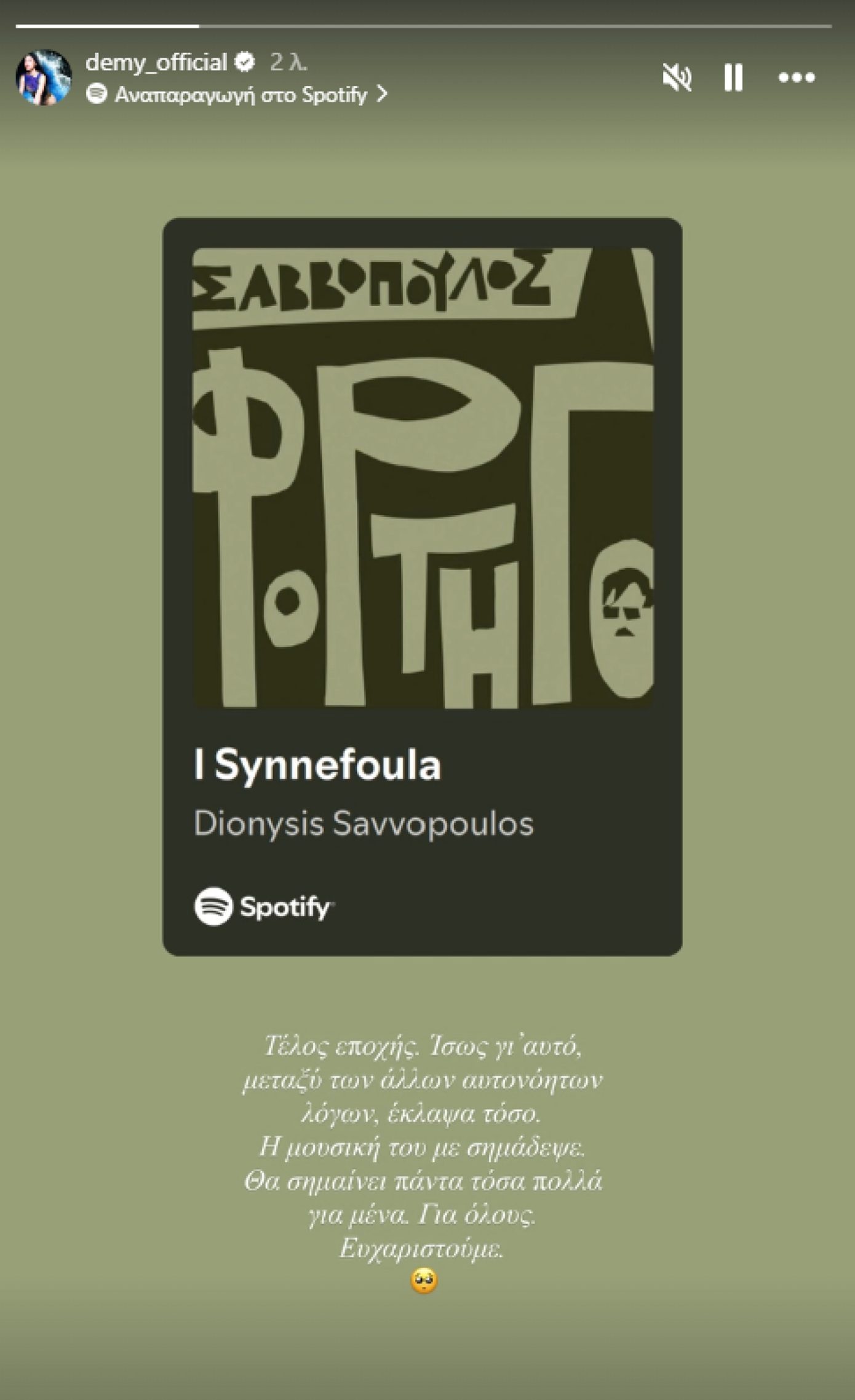Unmute the story sound

point(677,77)
